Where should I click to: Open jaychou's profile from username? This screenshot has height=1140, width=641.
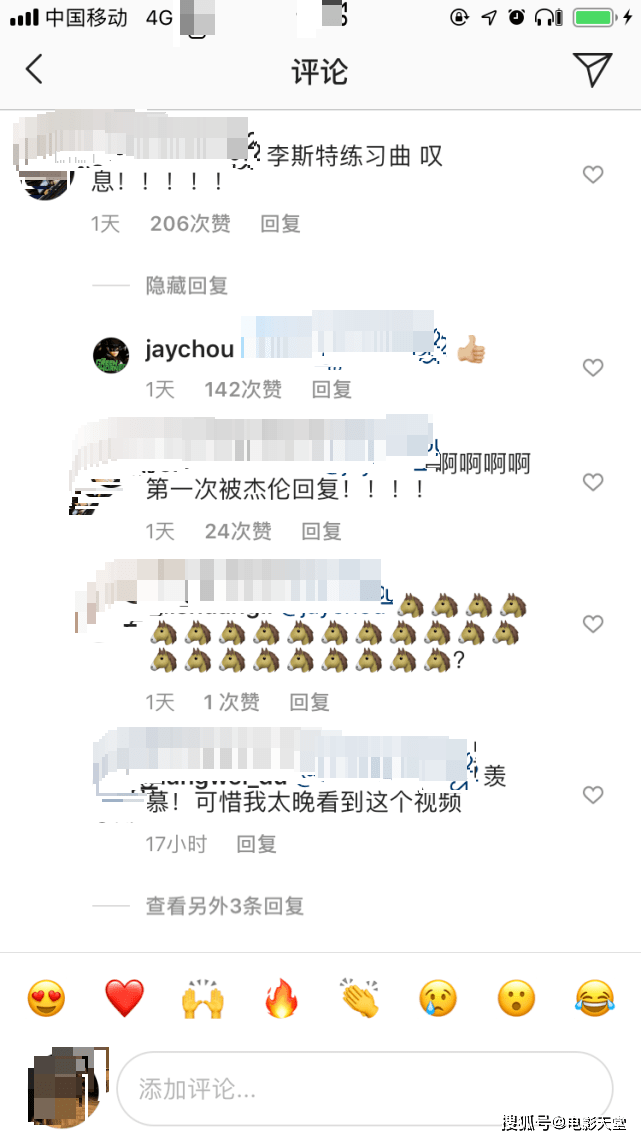tap(189, 350)
